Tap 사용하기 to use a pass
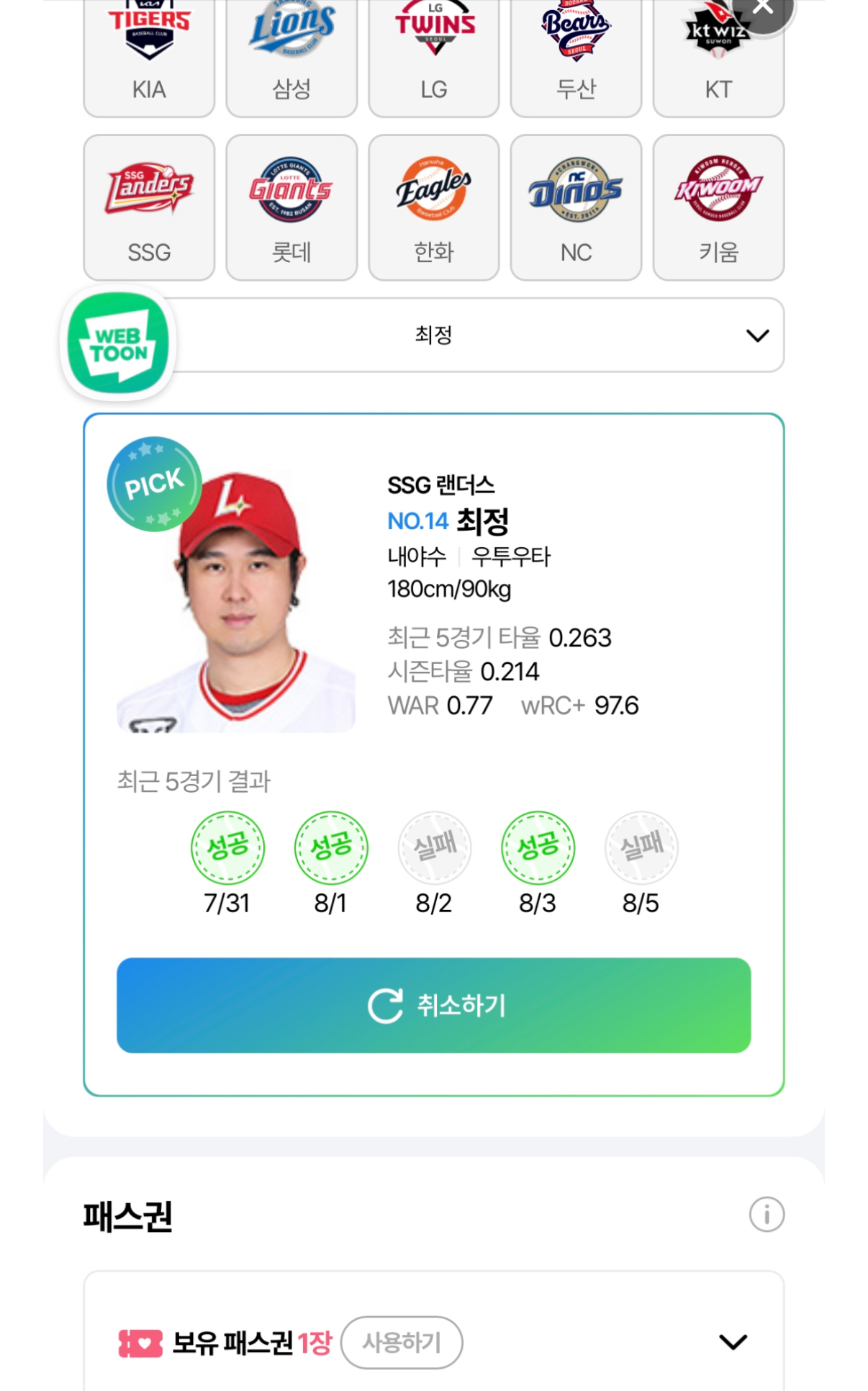The image size is (868, 1391). (x=402, y=1342)
